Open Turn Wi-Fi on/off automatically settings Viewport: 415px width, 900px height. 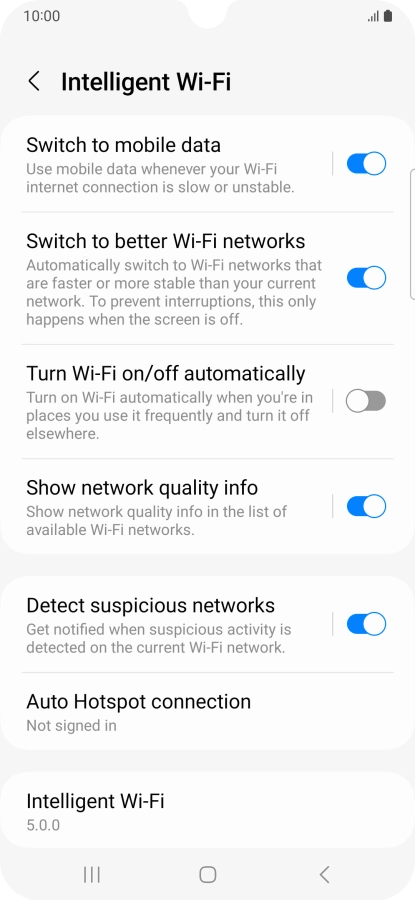(173, 401)
